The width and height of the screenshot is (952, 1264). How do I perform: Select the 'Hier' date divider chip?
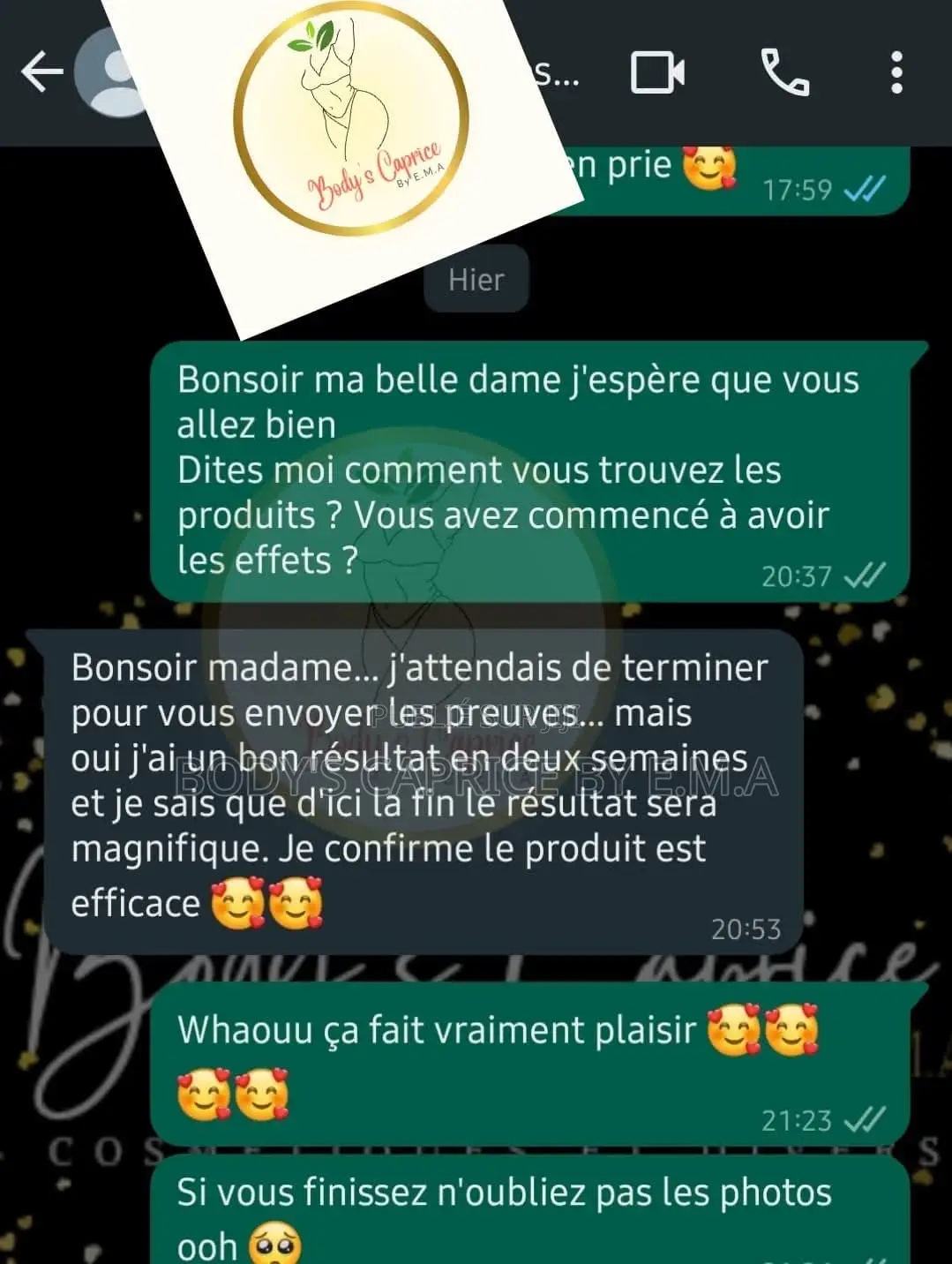click(x=476, y=279)
